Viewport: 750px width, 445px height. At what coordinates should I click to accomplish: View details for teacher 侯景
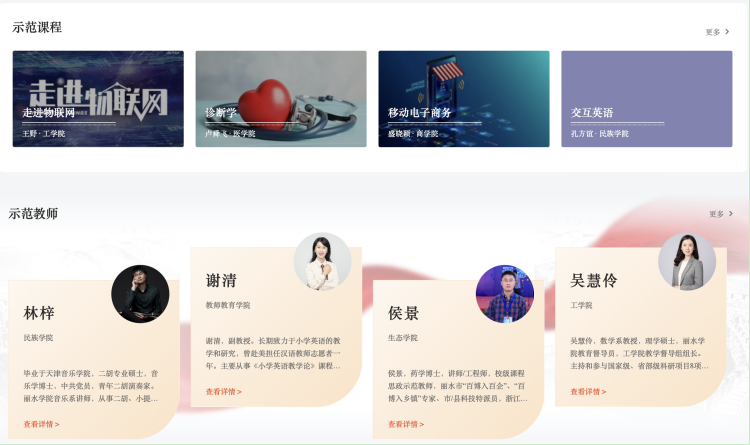coord(406,424)
